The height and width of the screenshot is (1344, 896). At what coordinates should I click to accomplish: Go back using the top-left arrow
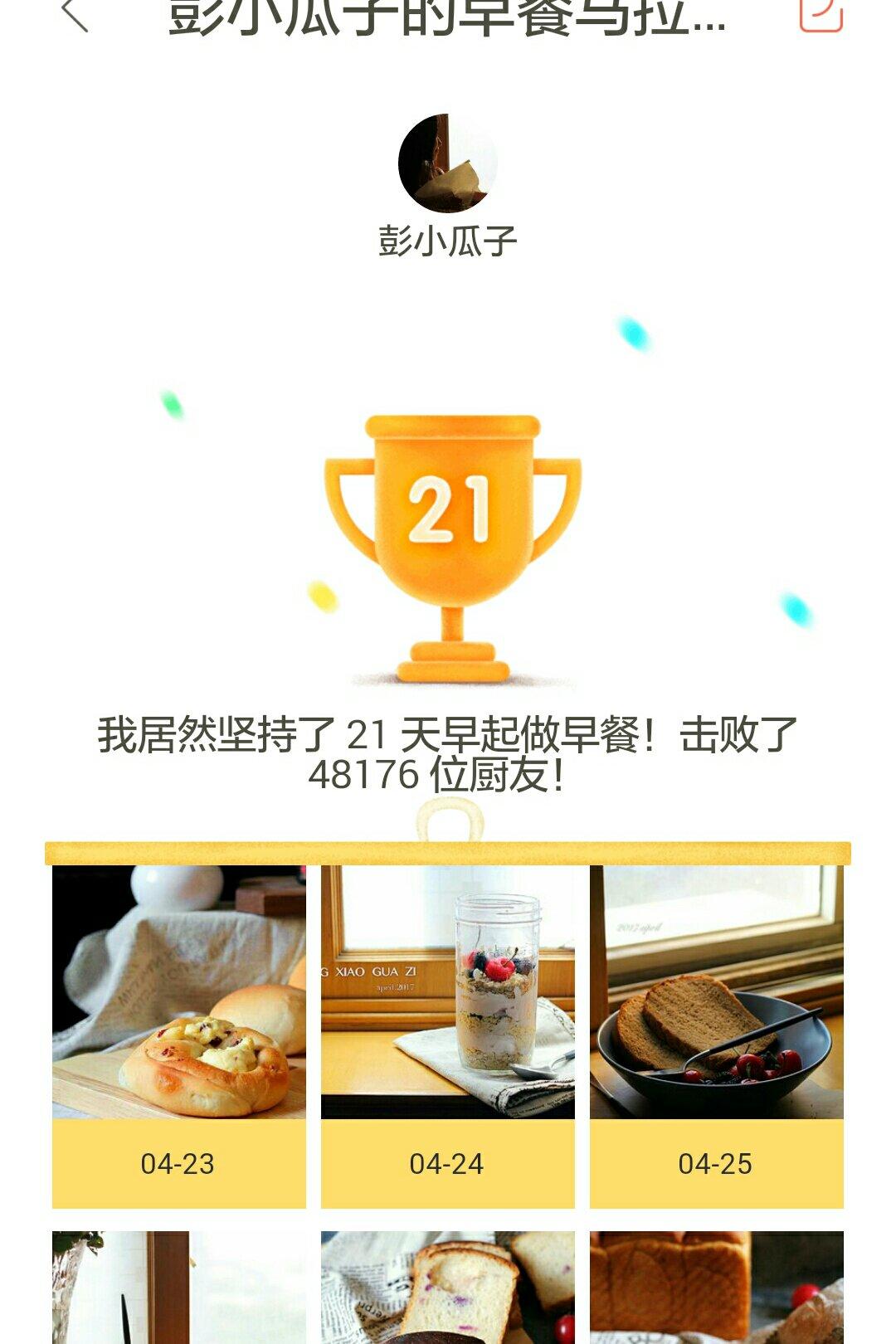point(75,15)
